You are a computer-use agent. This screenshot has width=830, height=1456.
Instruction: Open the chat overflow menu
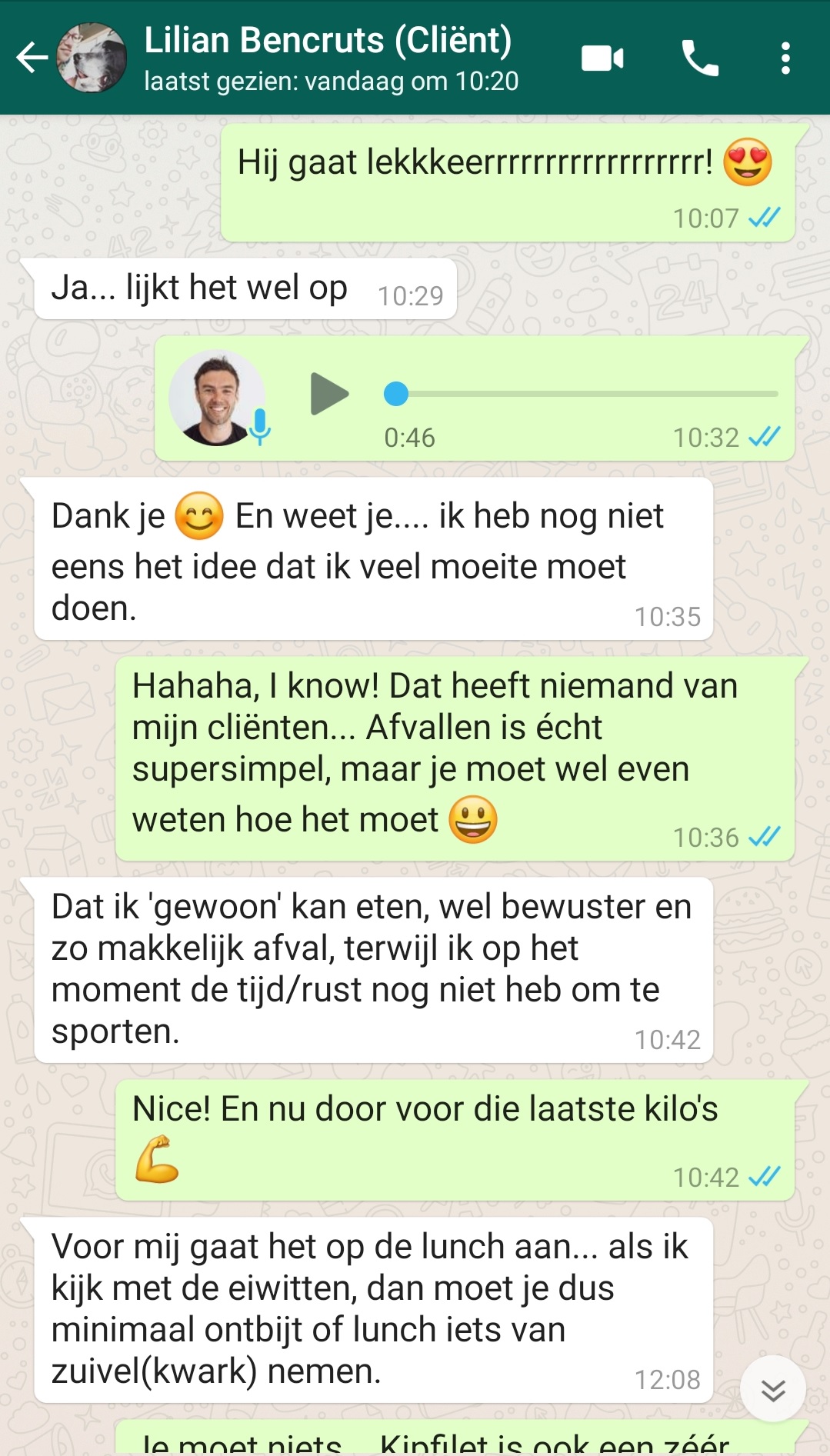[785, 58]
